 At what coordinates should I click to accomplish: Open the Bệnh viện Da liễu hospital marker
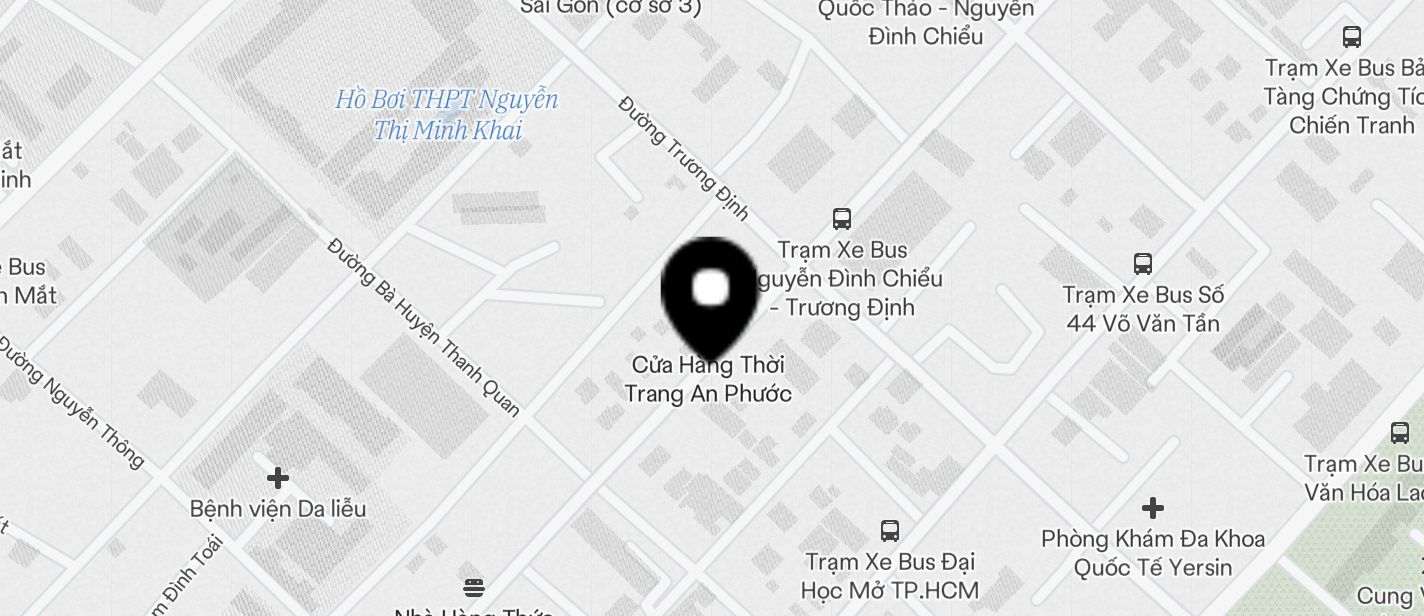pyautogui.click(x=278, y=479)
